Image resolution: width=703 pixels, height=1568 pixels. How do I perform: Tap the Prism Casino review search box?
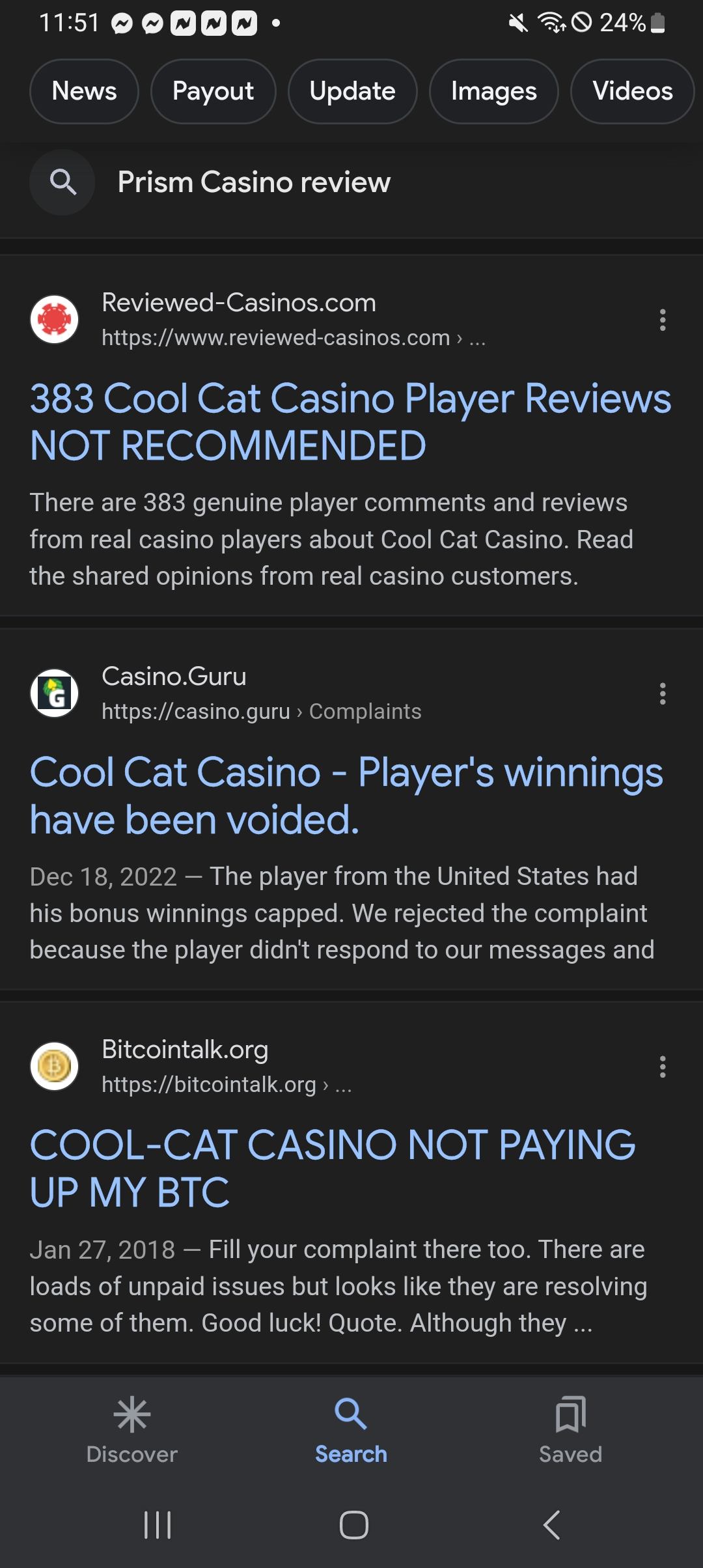pyautogui.click(x=254, y=182)
